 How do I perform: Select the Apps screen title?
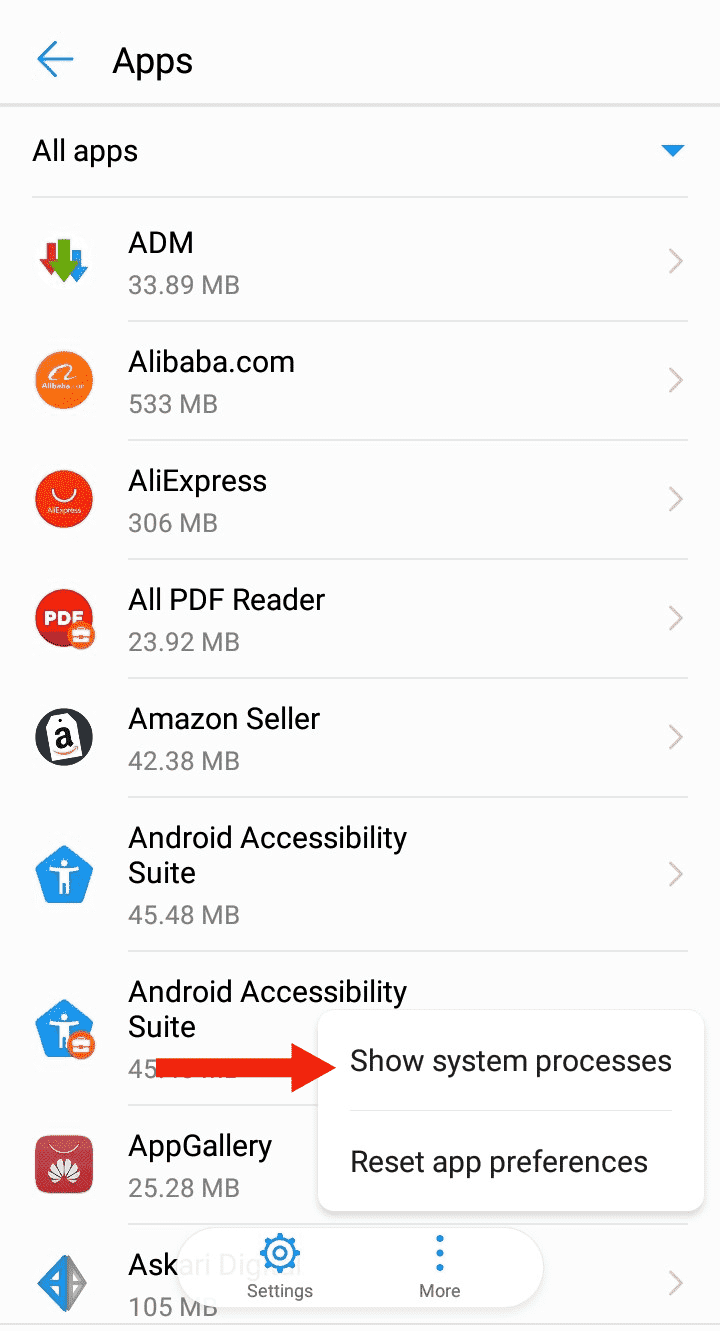point(152,60)
